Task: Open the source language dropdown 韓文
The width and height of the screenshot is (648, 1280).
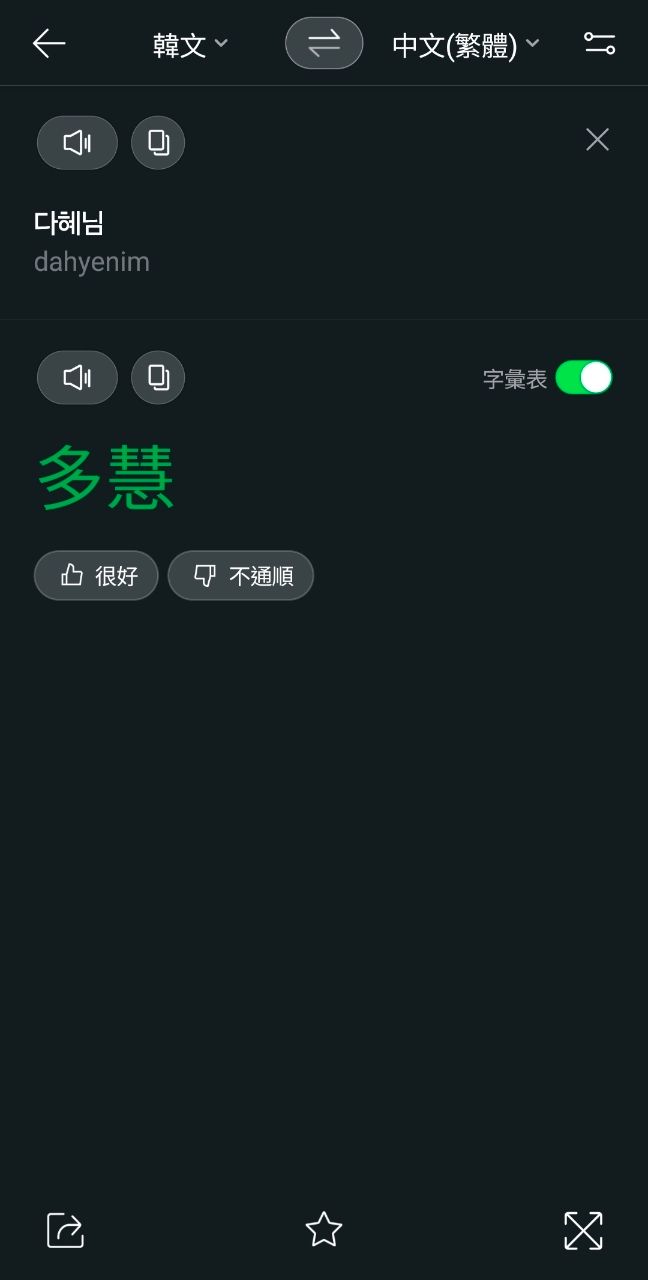Action: point(190,45)
